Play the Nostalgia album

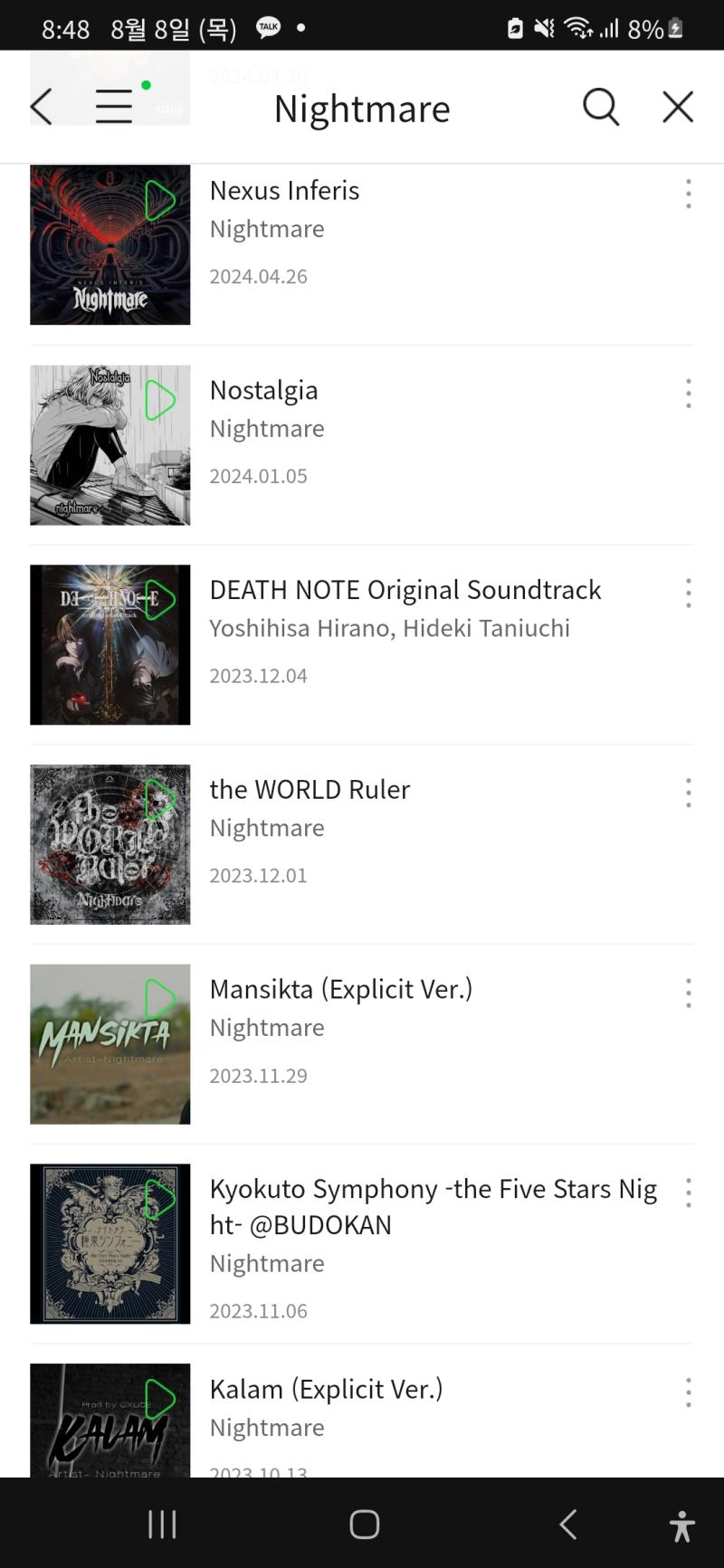[160, 400]
